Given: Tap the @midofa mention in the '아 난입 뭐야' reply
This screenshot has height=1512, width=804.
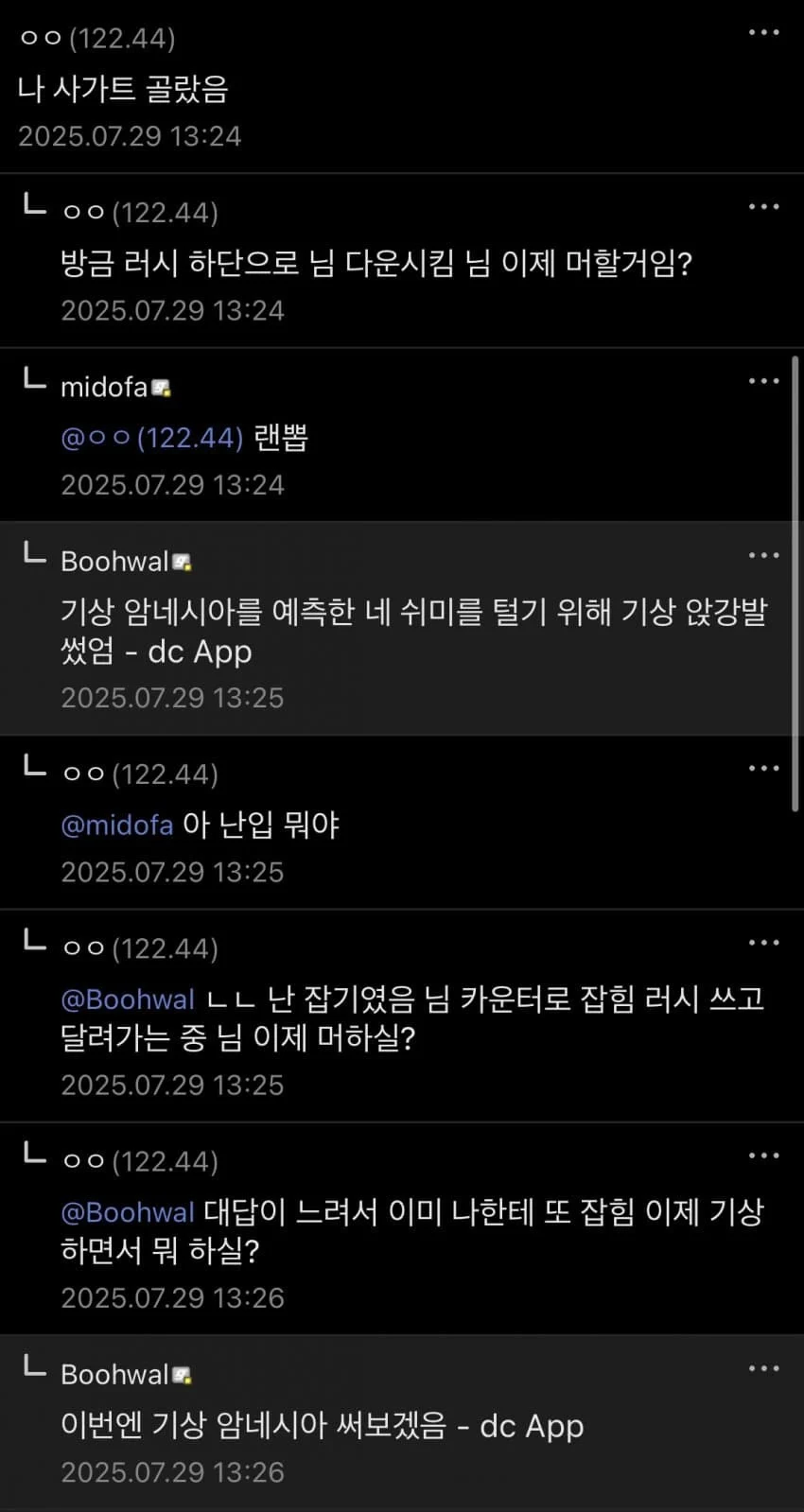Looking at the screenshot, I should click(117, 826).
